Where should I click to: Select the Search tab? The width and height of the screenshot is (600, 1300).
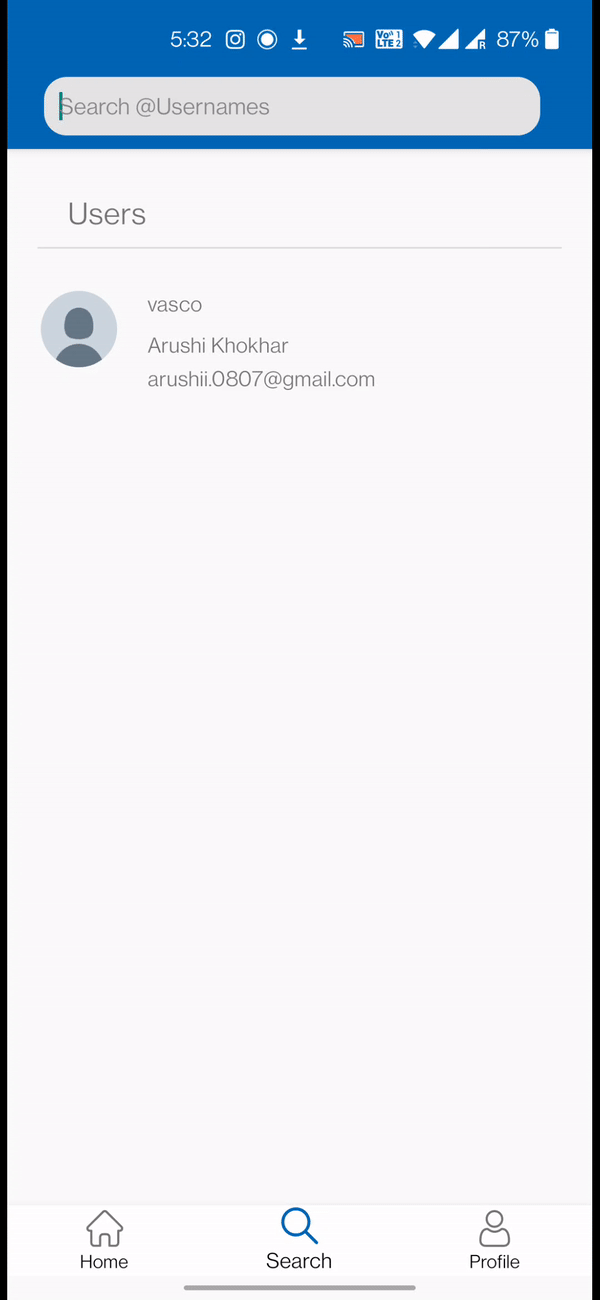click(299, 1239)
